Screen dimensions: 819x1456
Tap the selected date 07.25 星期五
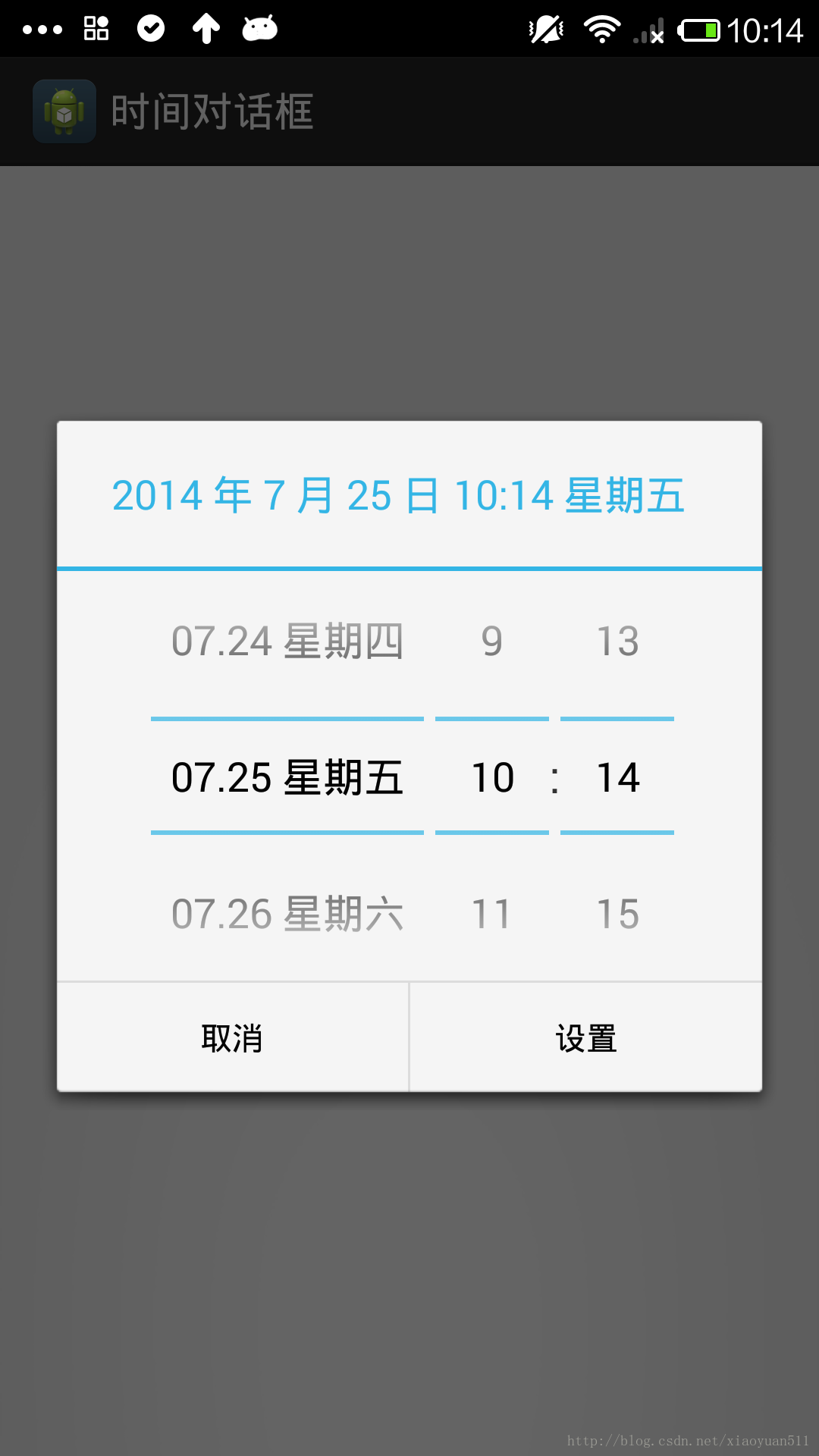click(x=287, y=777)
